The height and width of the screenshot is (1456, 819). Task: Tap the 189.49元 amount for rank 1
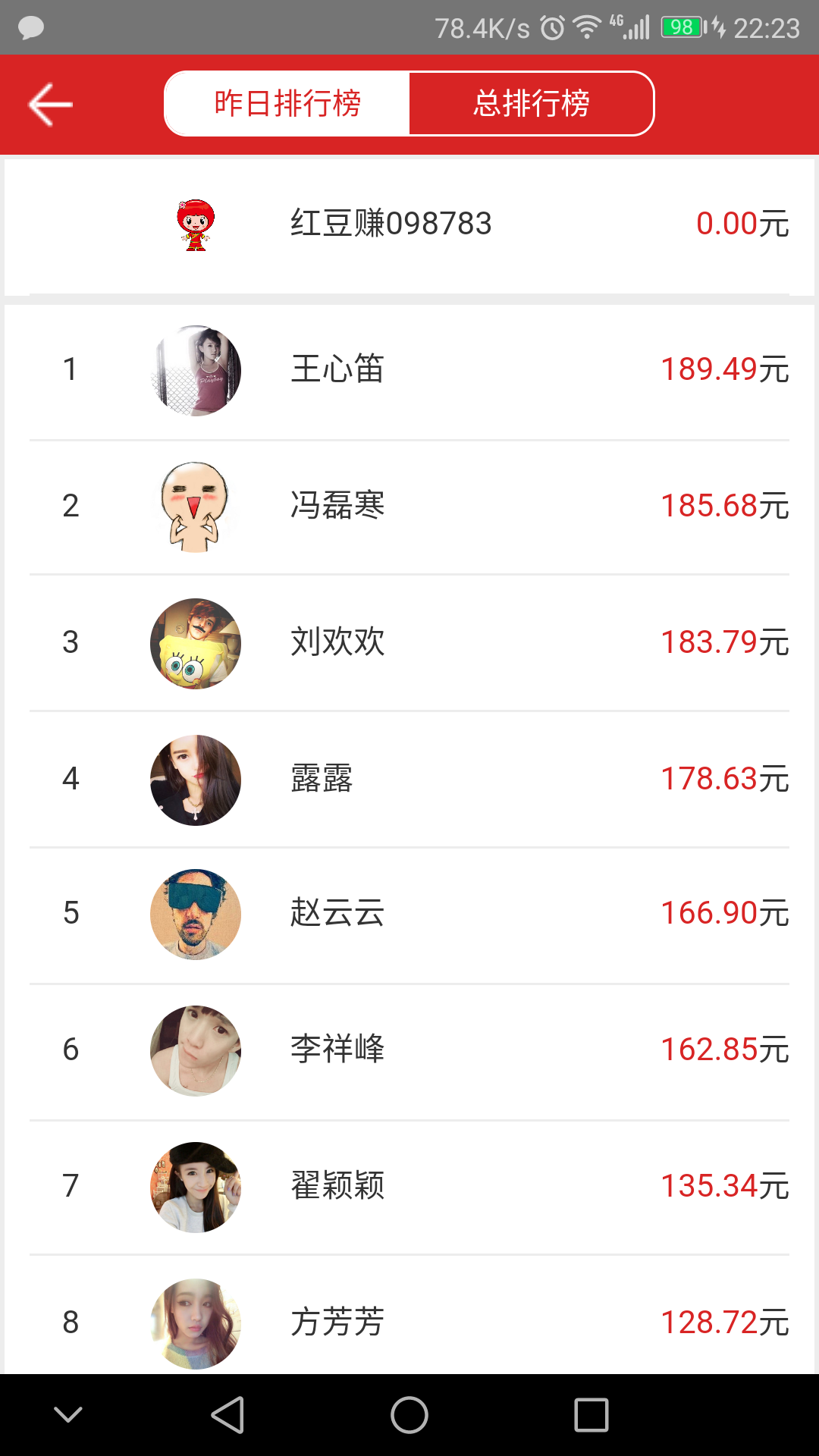click(724, 369)
